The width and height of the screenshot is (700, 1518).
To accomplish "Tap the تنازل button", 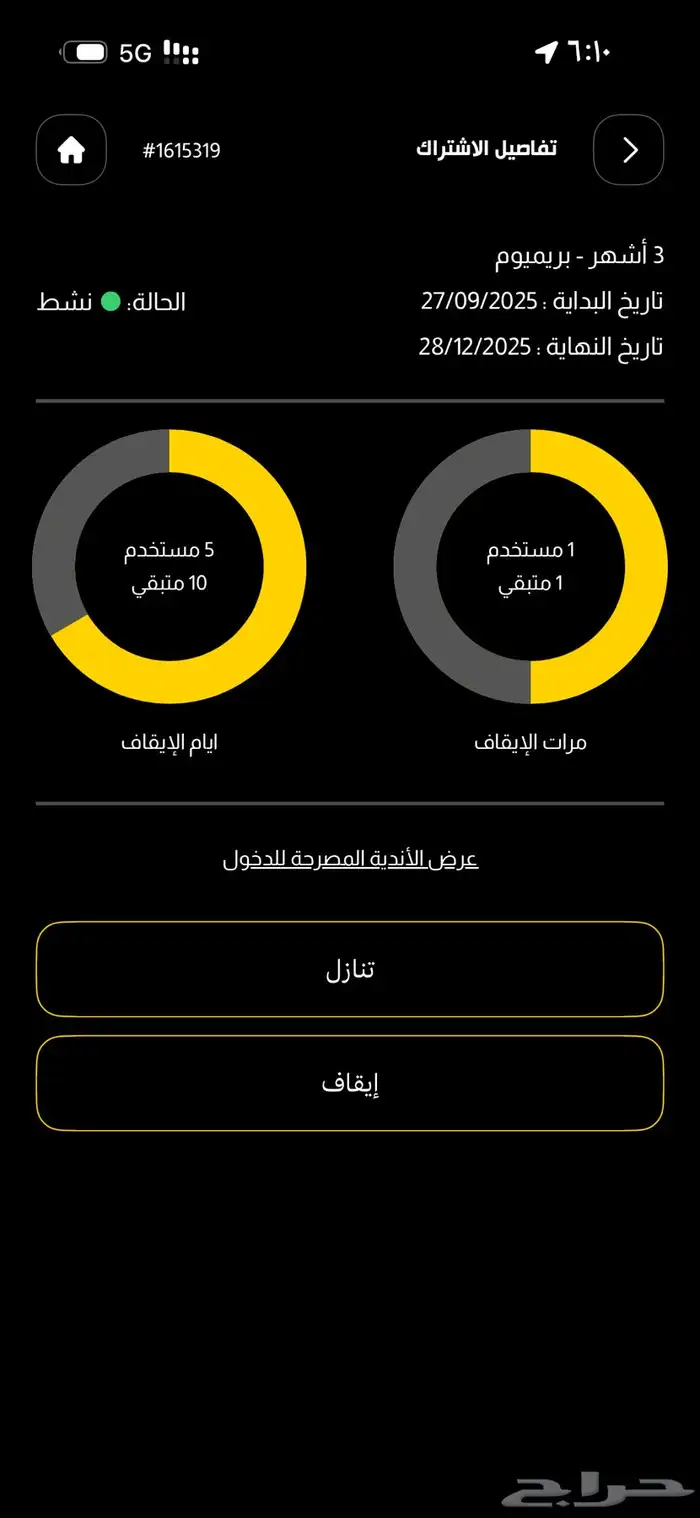I will [x=350, y=969].
